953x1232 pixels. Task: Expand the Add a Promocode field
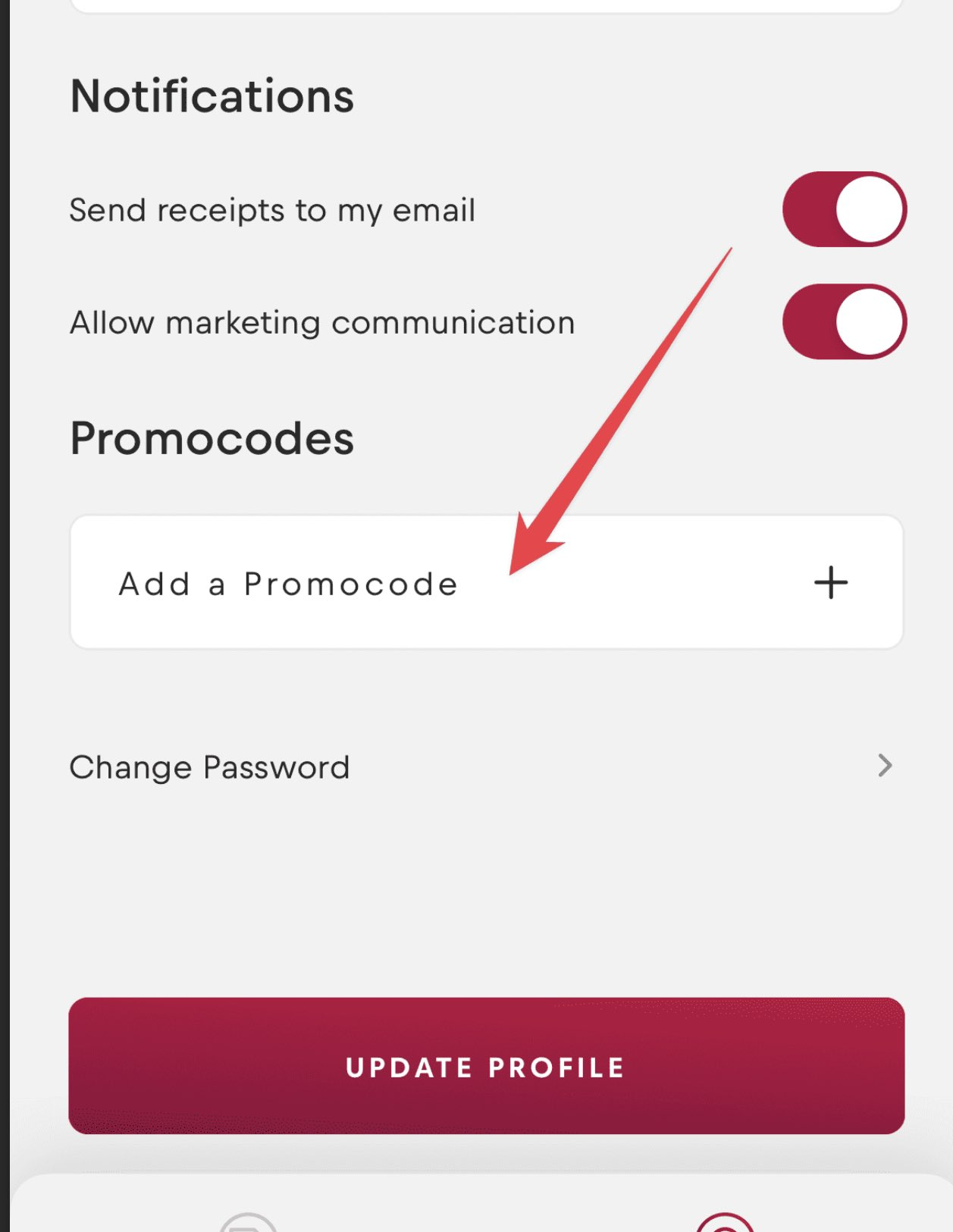830,582
